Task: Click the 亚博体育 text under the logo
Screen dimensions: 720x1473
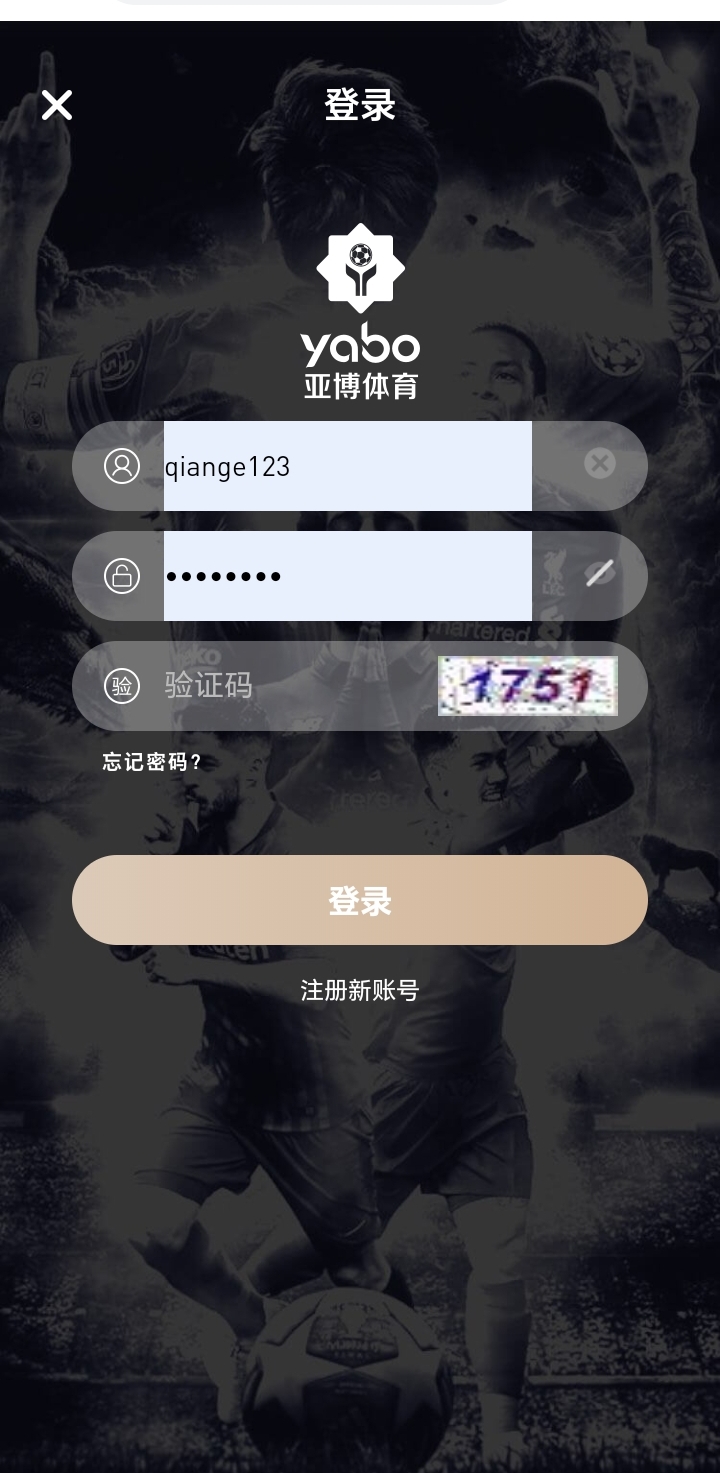Action: (x=360, y=382)
